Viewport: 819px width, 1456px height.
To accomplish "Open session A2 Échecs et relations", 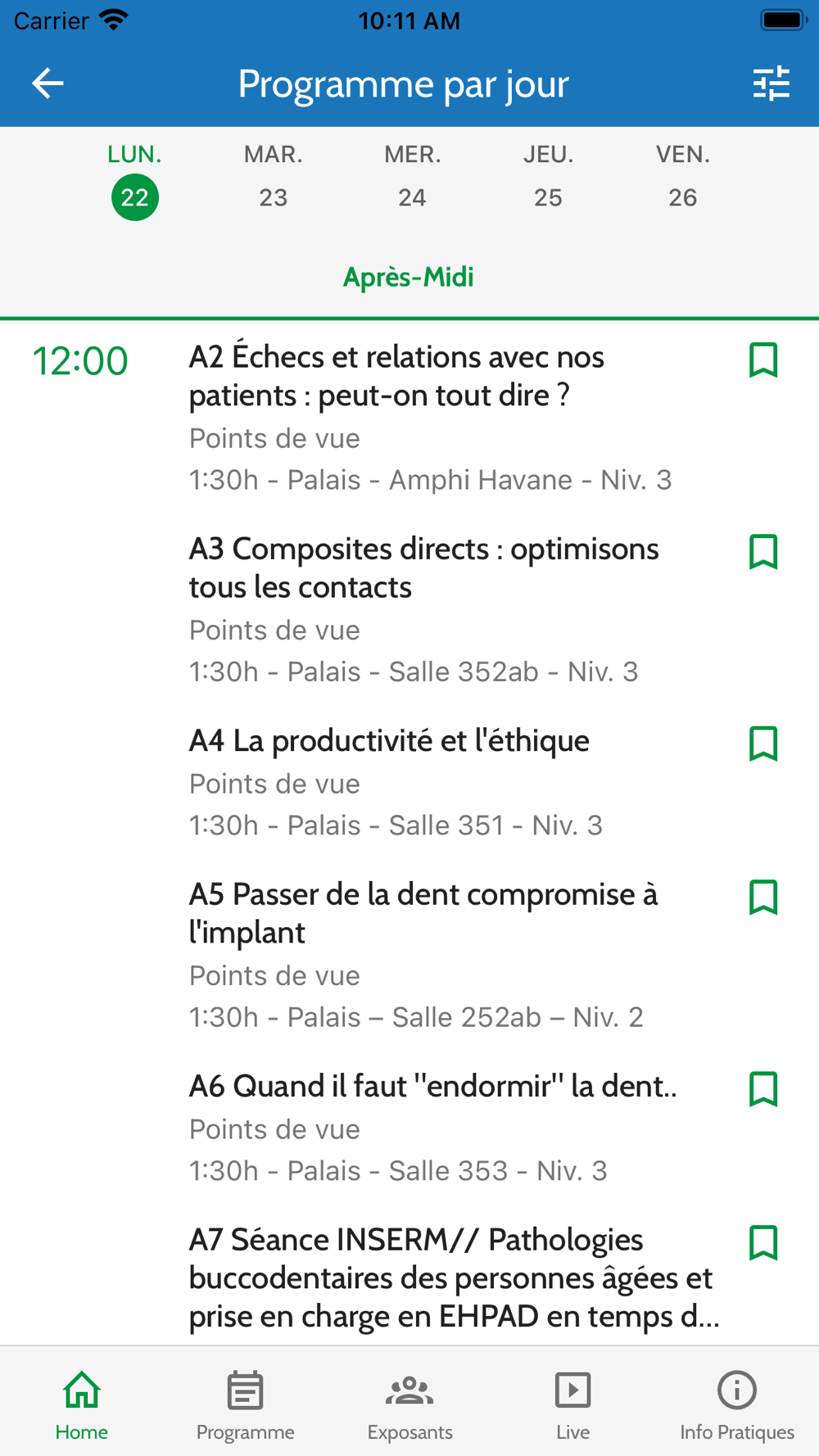I will point(397,377).
